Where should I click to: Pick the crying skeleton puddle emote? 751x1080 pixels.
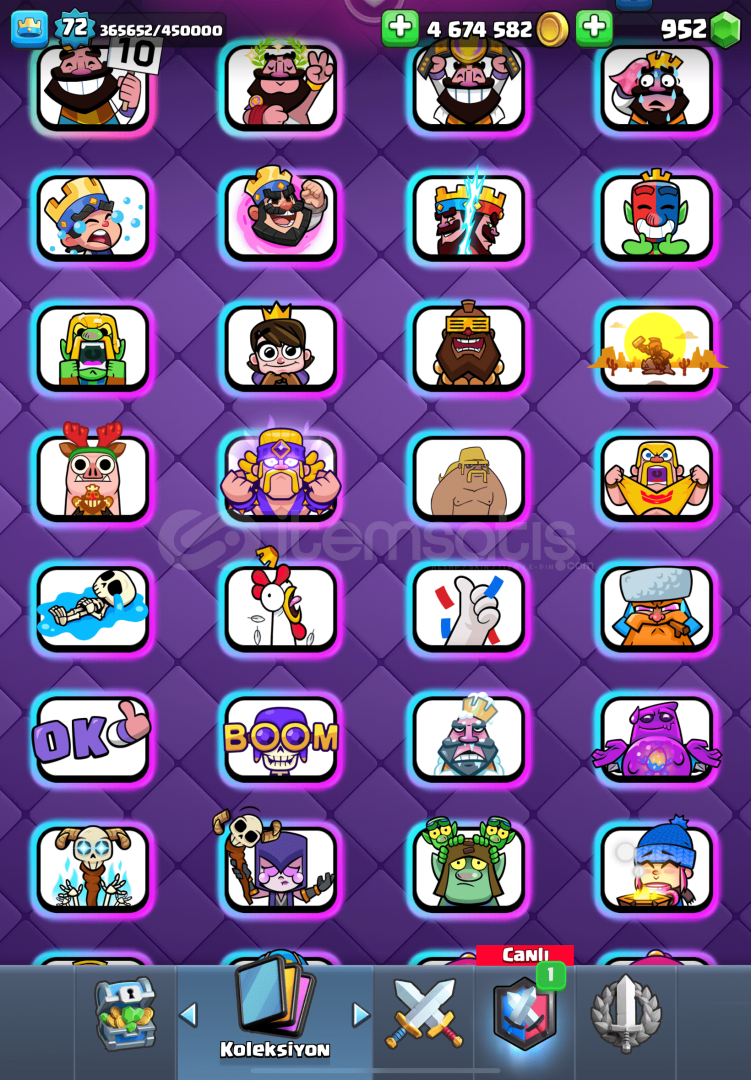coord(92,607)
